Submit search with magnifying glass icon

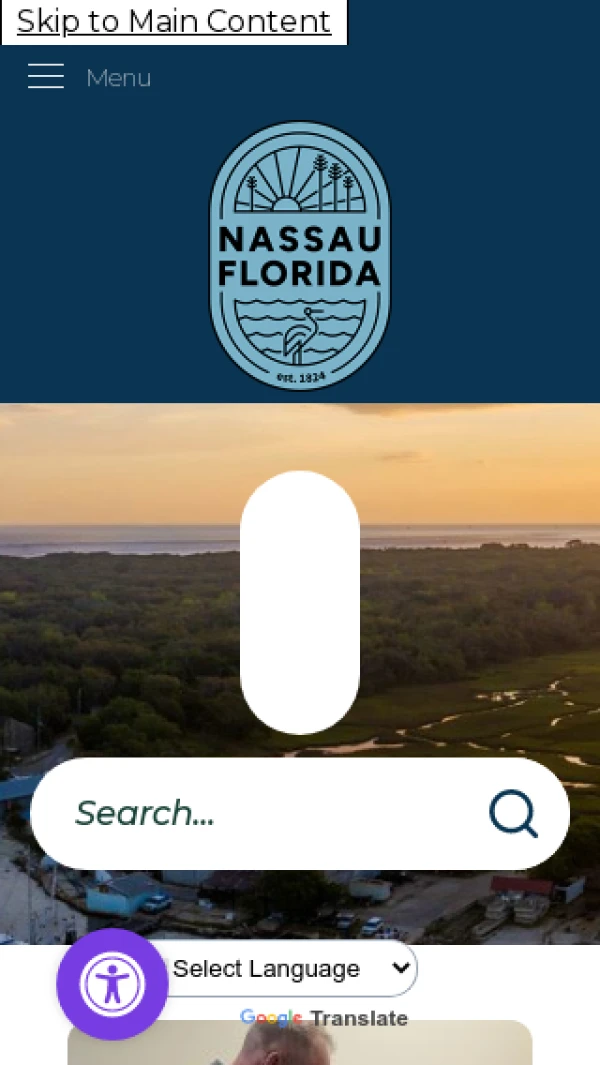[514, 813]
